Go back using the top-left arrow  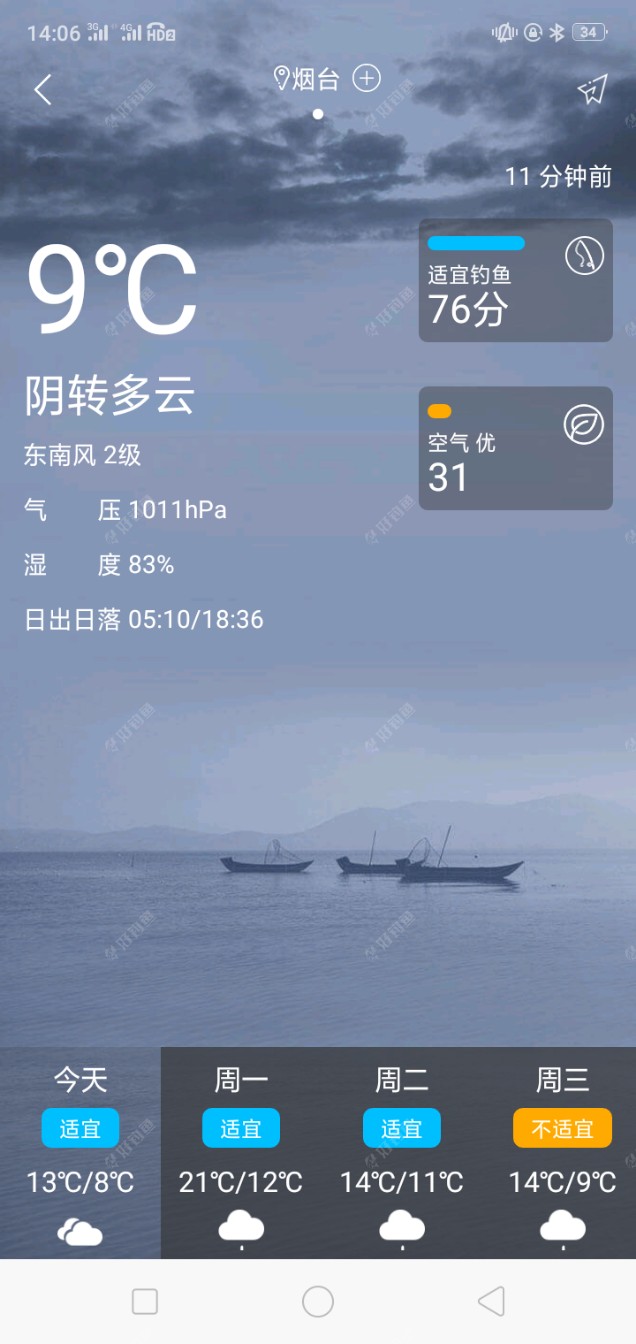[x=42, y=90]
